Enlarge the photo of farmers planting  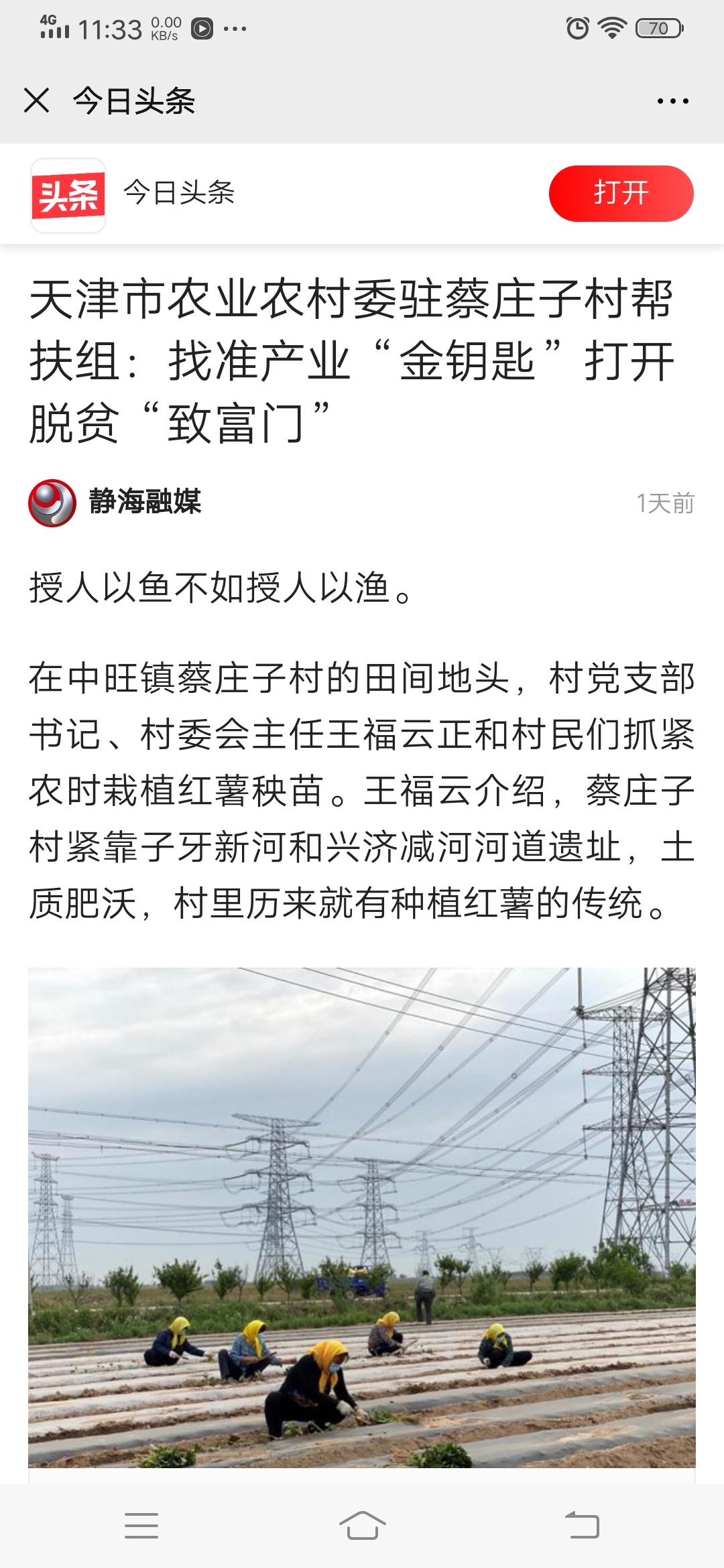coord(362,1216)
